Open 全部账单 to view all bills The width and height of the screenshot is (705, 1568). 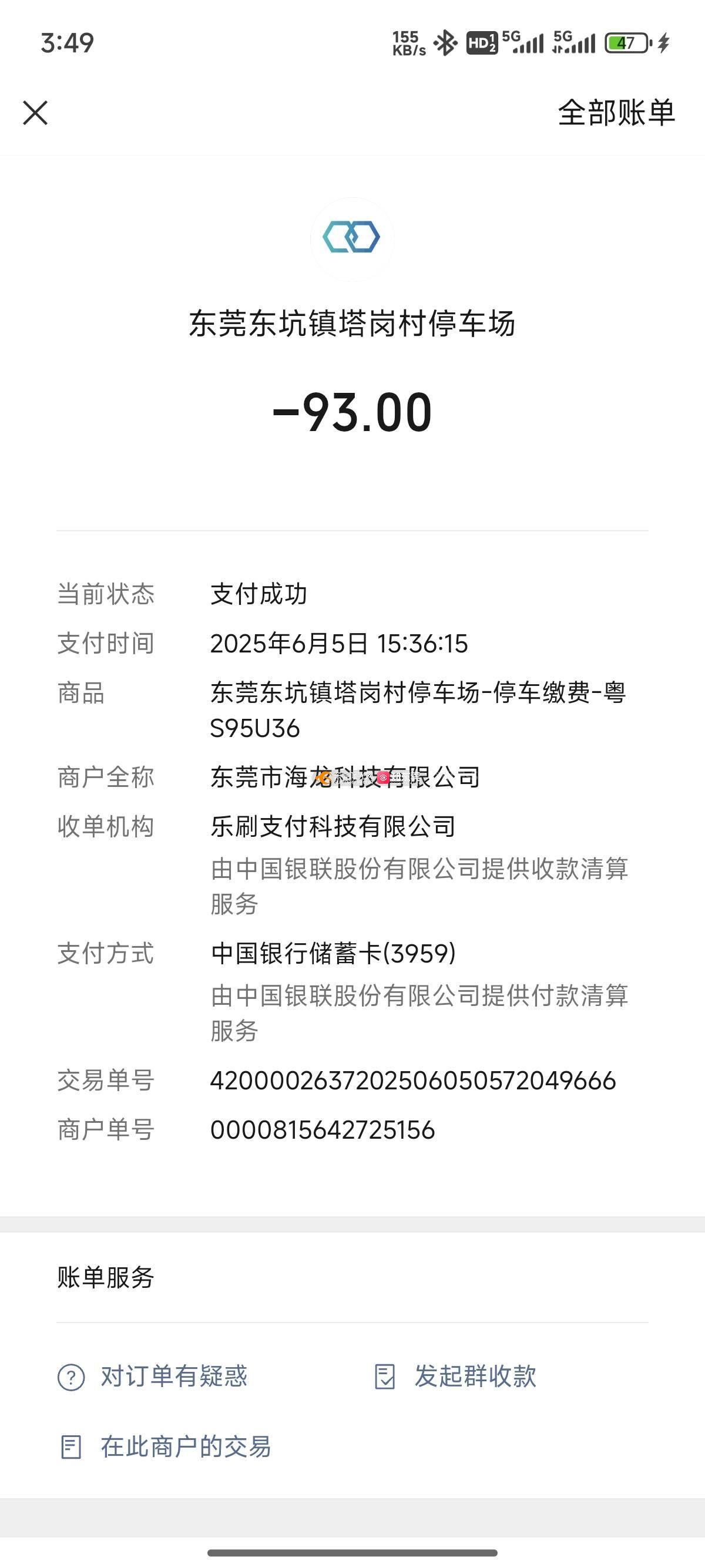pyautogui.click(x=616, y=113)
